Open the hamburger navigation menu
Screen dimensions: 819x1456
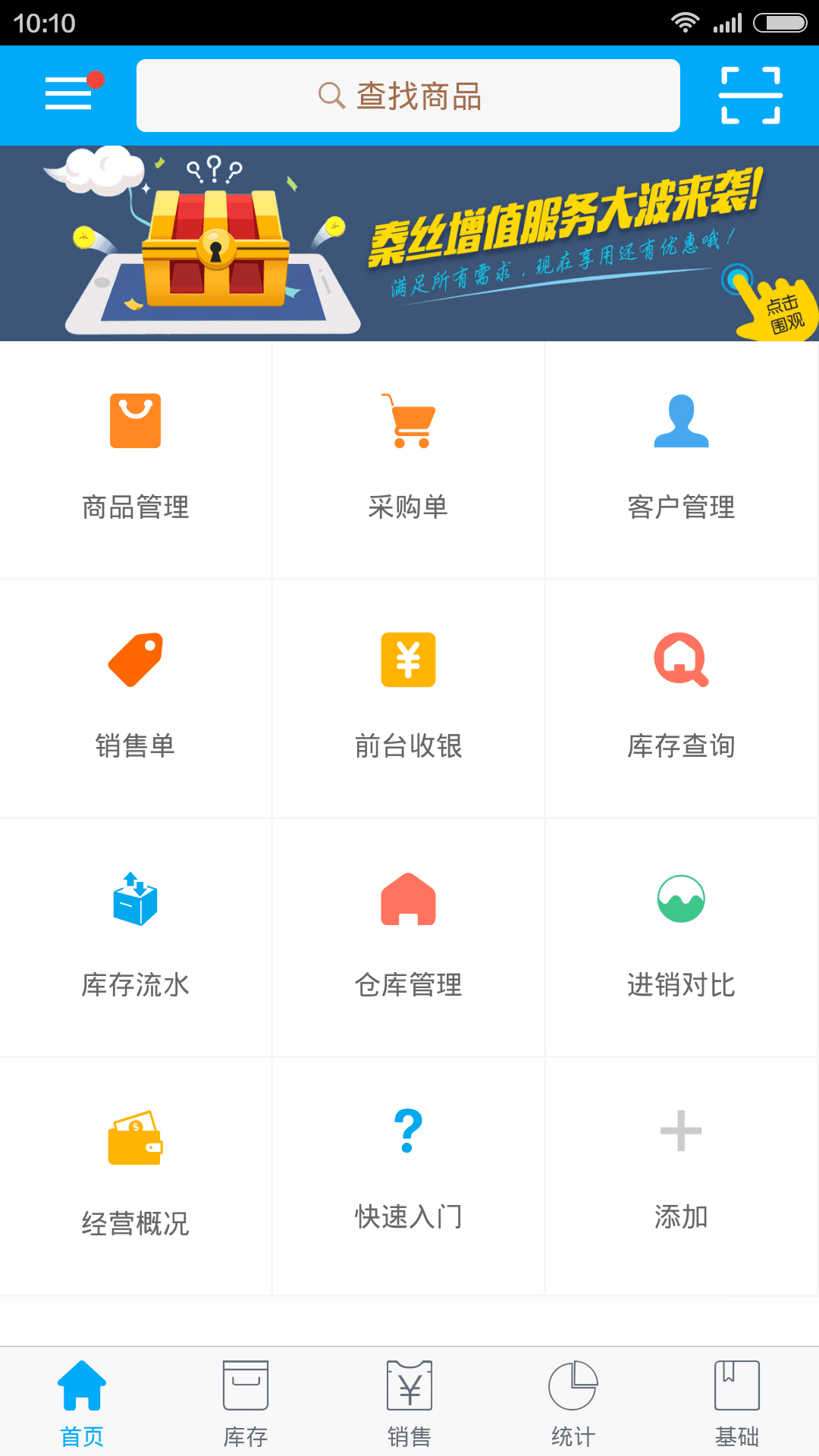point(68,95)
